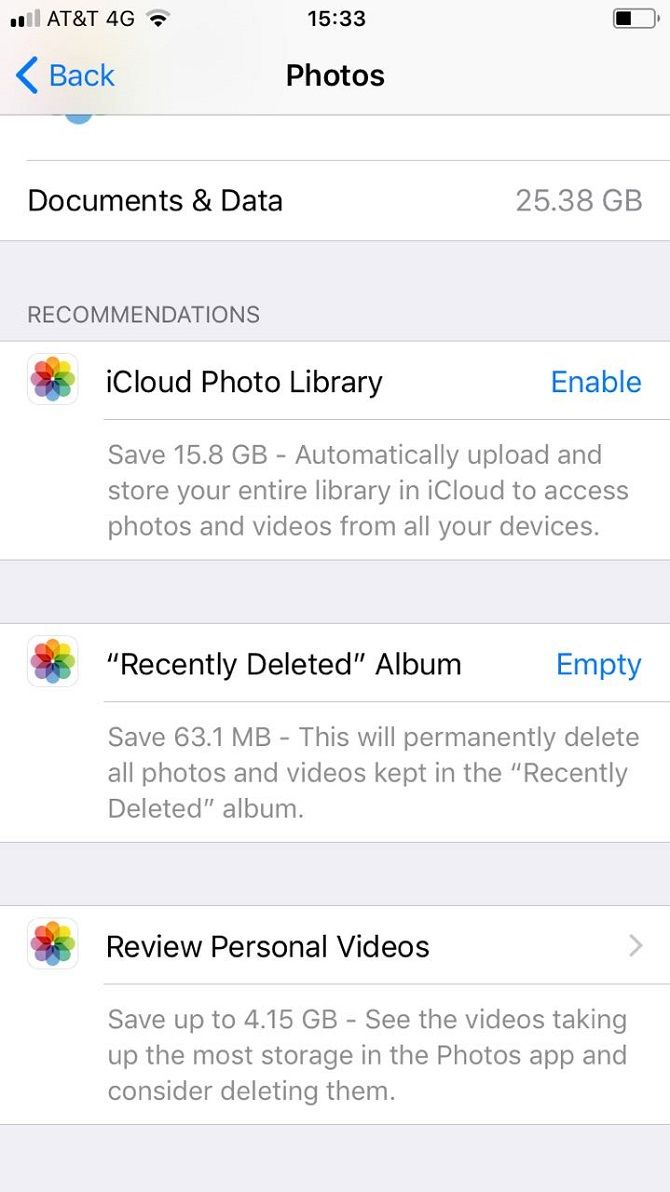
Task: Enable iCloud Photo Library
Action: point(596,382)
